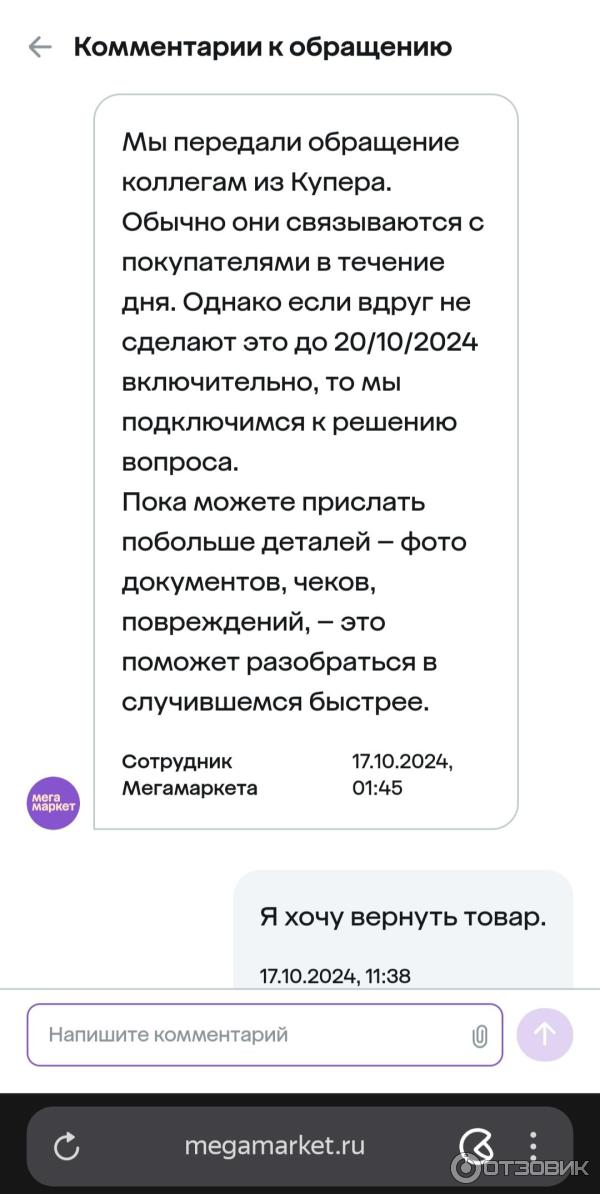The height and width of the screenshot is (1194, 600).
Task: Attach a file with the paperclip icon
Action: click(x=479, y=1036)
